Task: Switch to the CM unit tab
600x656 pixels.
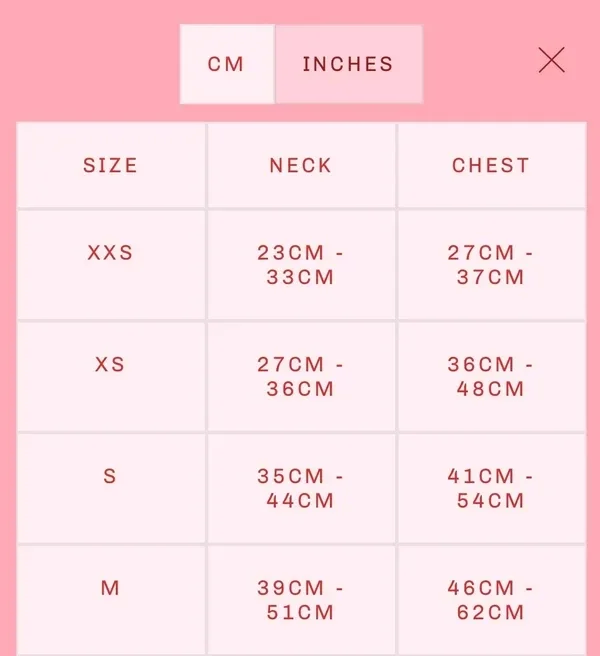Action: tap(227, 64)
